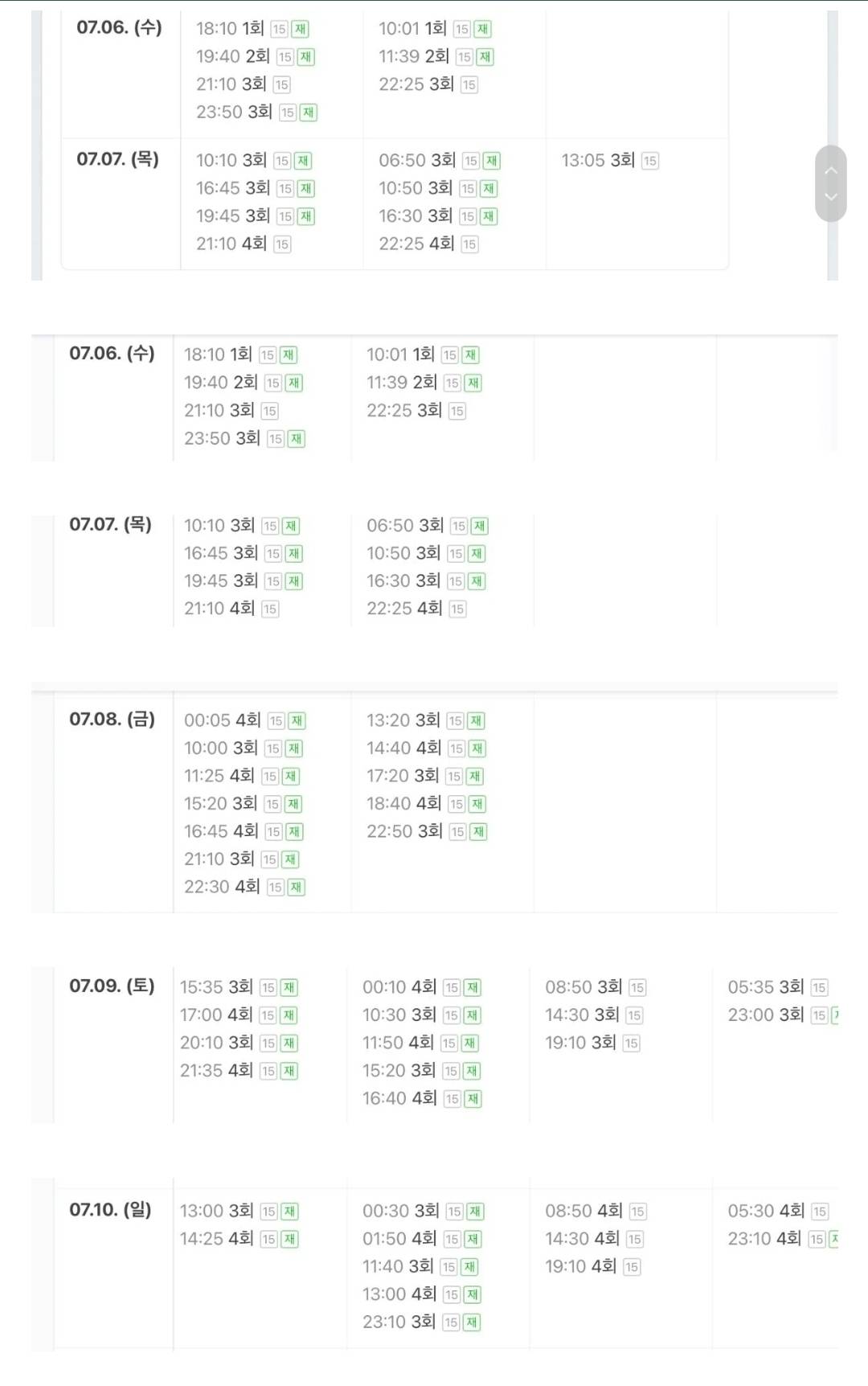This screenshot has height=1386, width=868.
Task: Open the 10:10 3회 Thursday showtime
Action: (219, 160)
